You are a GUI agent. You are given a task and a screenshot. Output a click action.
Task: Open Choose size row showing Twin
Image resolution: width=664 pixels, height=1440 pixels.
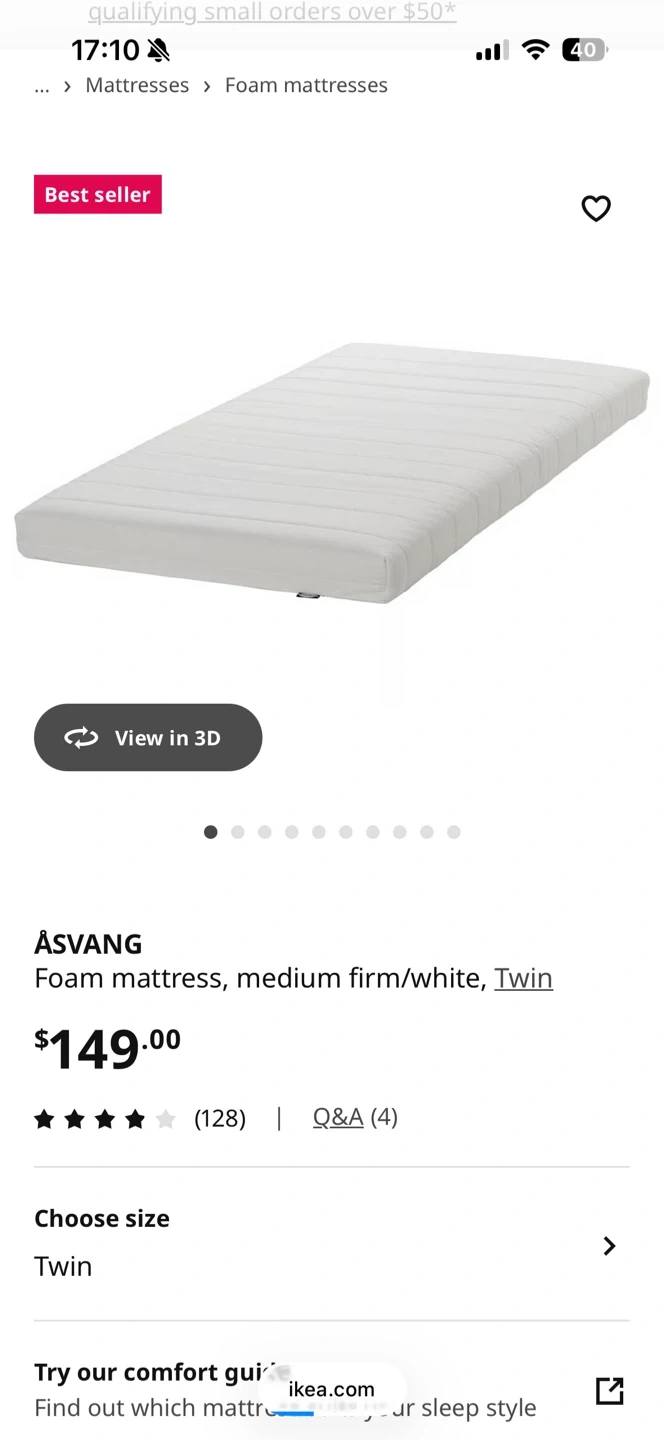point(332,1244)
